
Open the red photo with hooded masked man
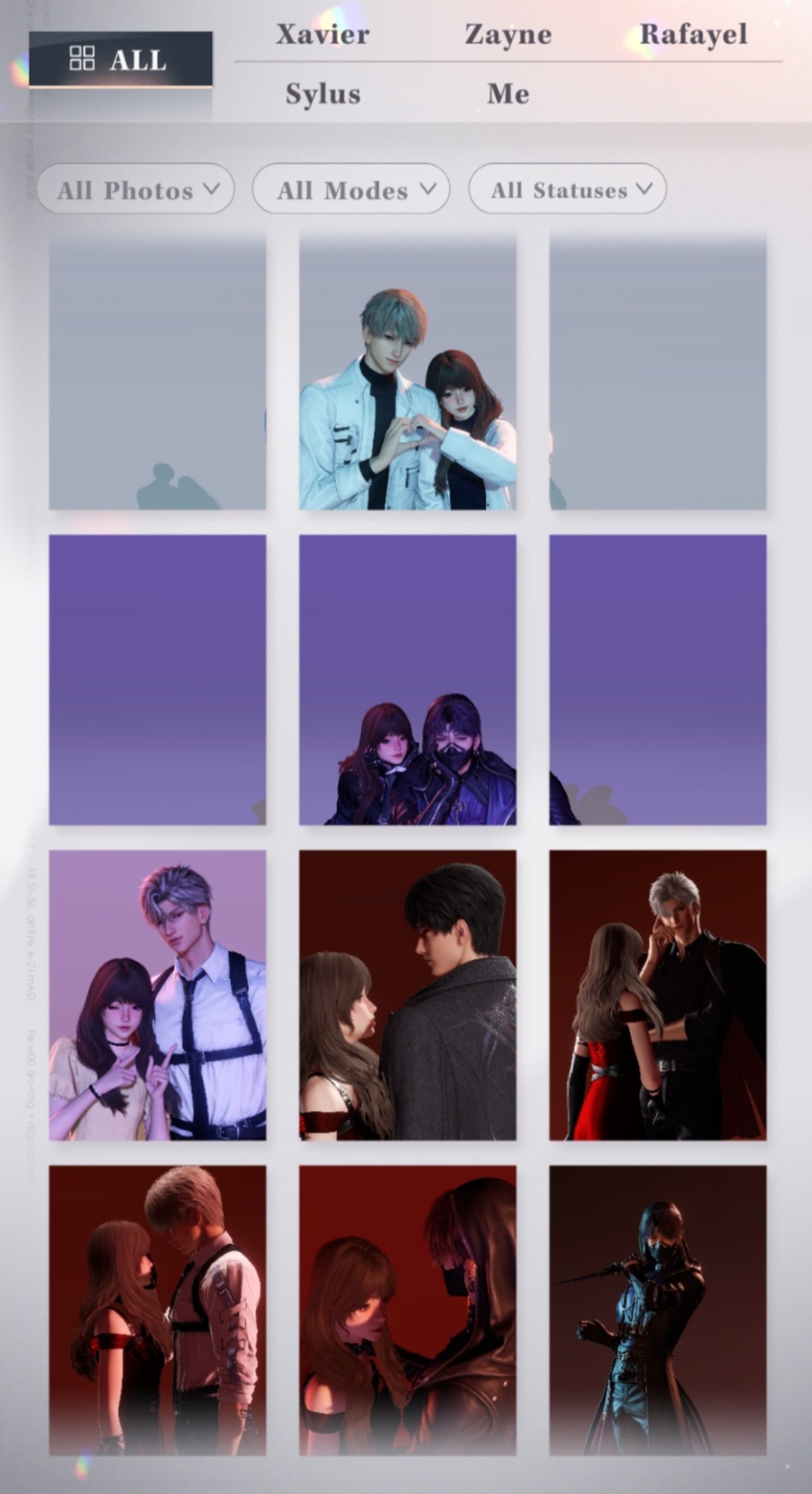tap(408, 1310)
